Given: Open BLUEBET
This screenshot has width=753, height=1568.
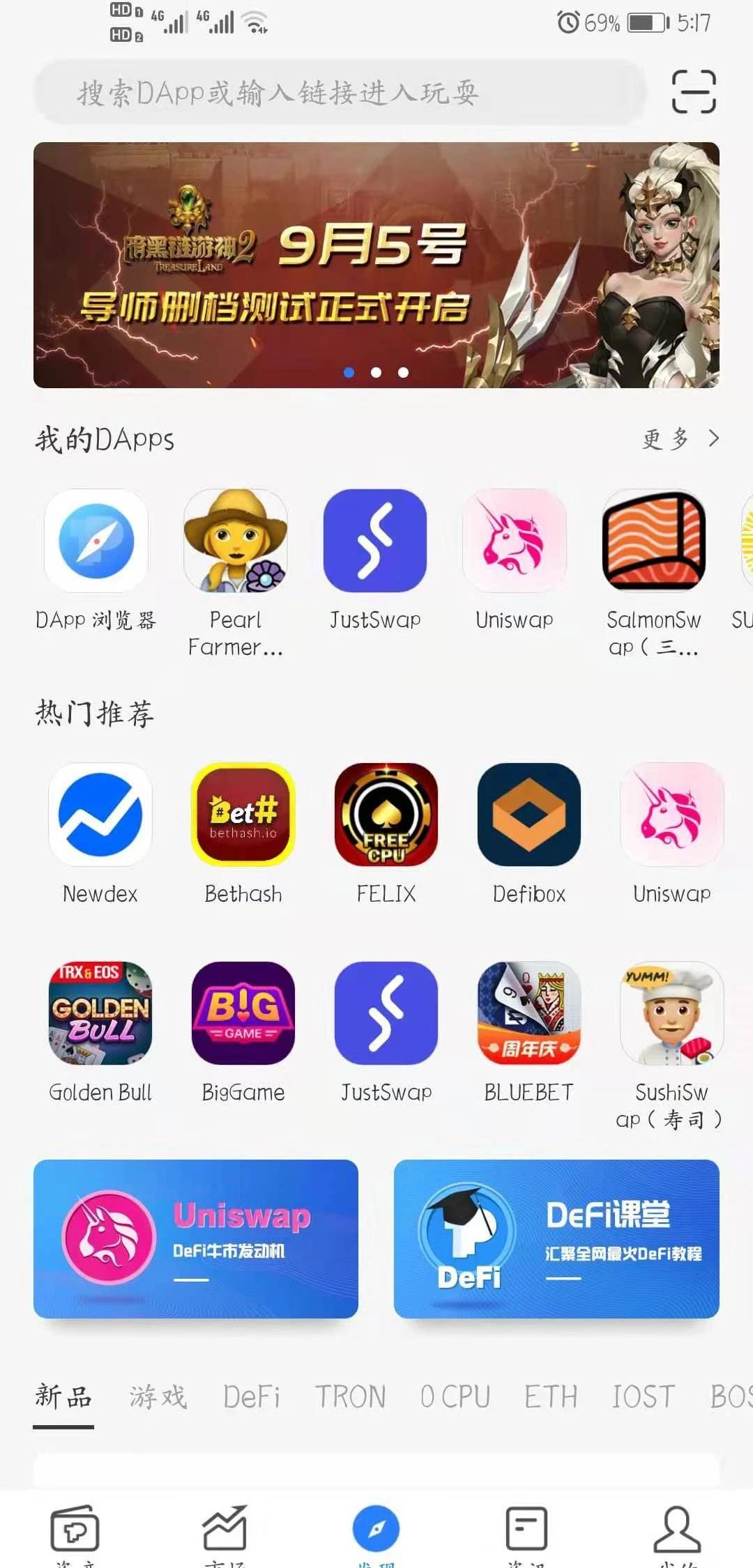Looking at the screenshot, I should [x=529, y=1013].
